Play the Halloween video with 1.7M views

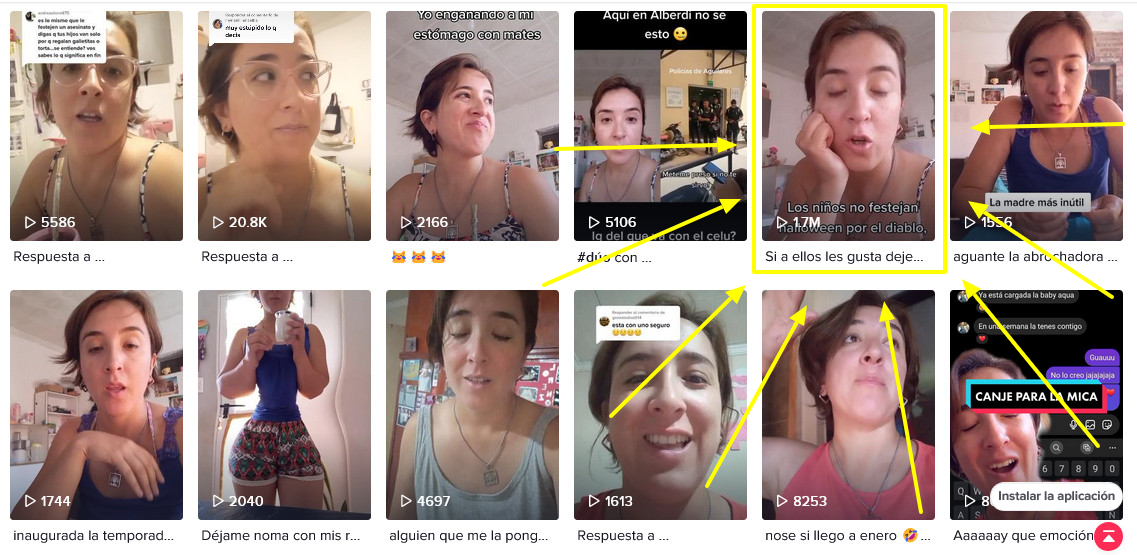coord(848,126)
